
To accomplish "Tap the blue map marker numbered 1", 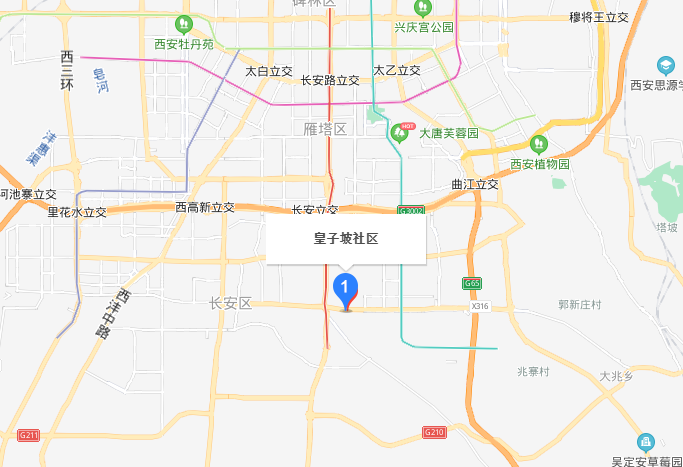I will coord(345,290).
